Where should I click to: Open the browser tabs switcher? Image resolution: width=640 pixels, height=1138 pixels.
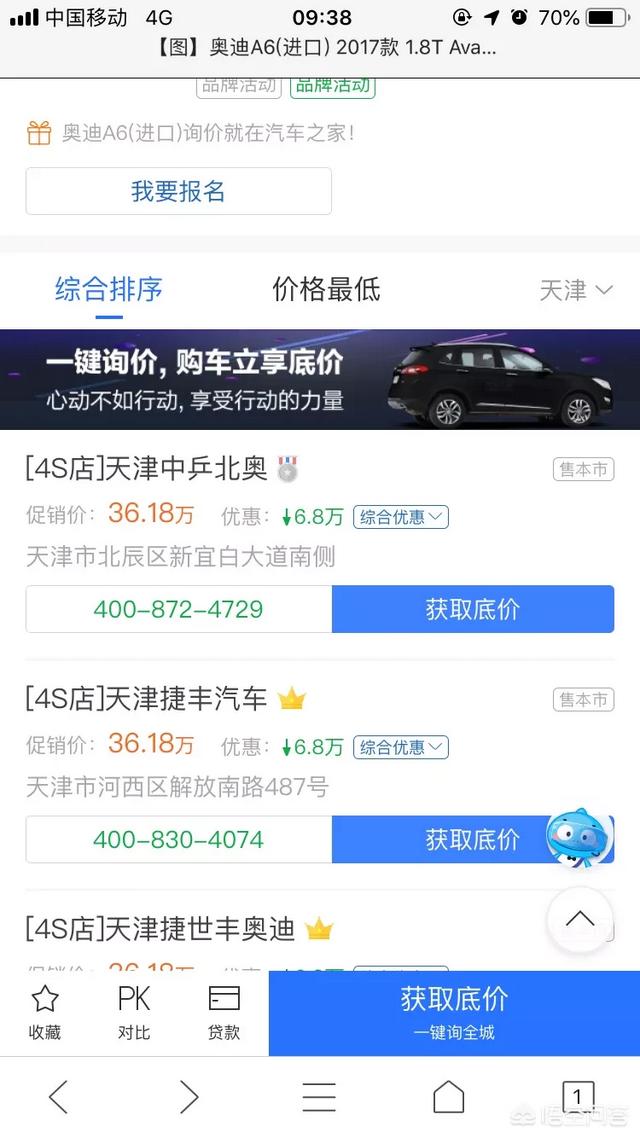pos(577,1096)
